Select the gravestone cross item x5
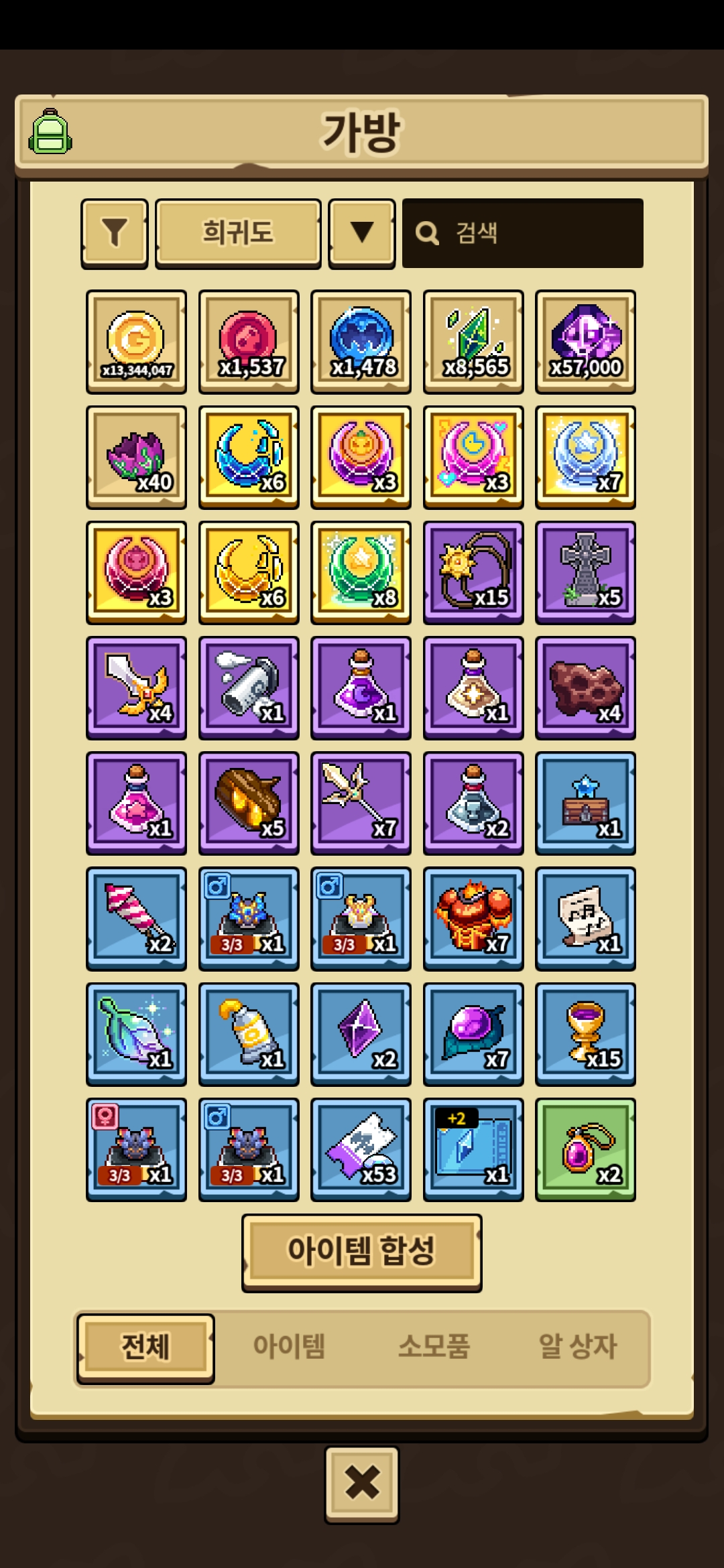724x1568 pixels. [x=586, y=572]
